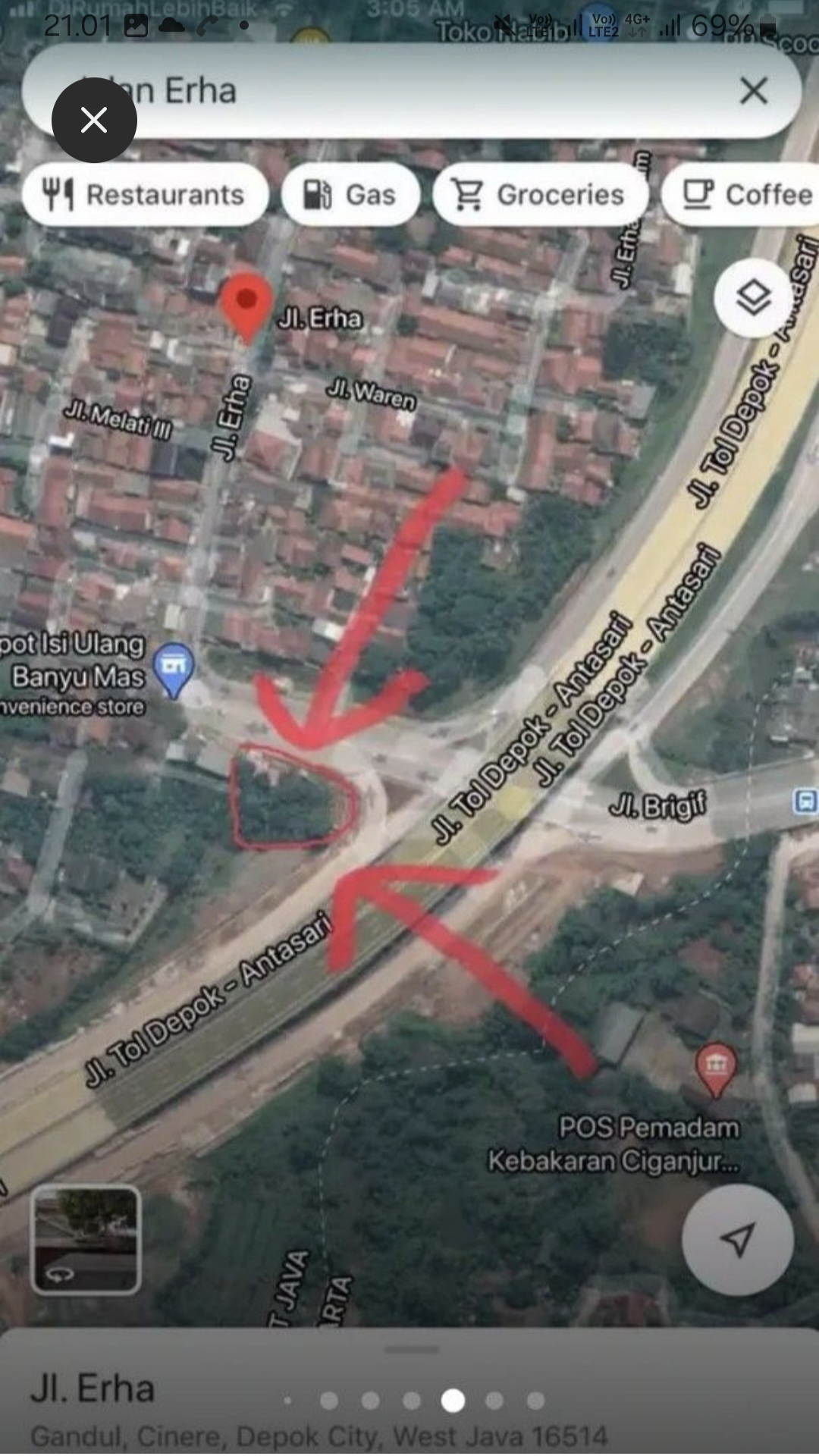Tap the gas pump icon in the chip
Screen dimensions: 819x1456
(x=315, y=195)
